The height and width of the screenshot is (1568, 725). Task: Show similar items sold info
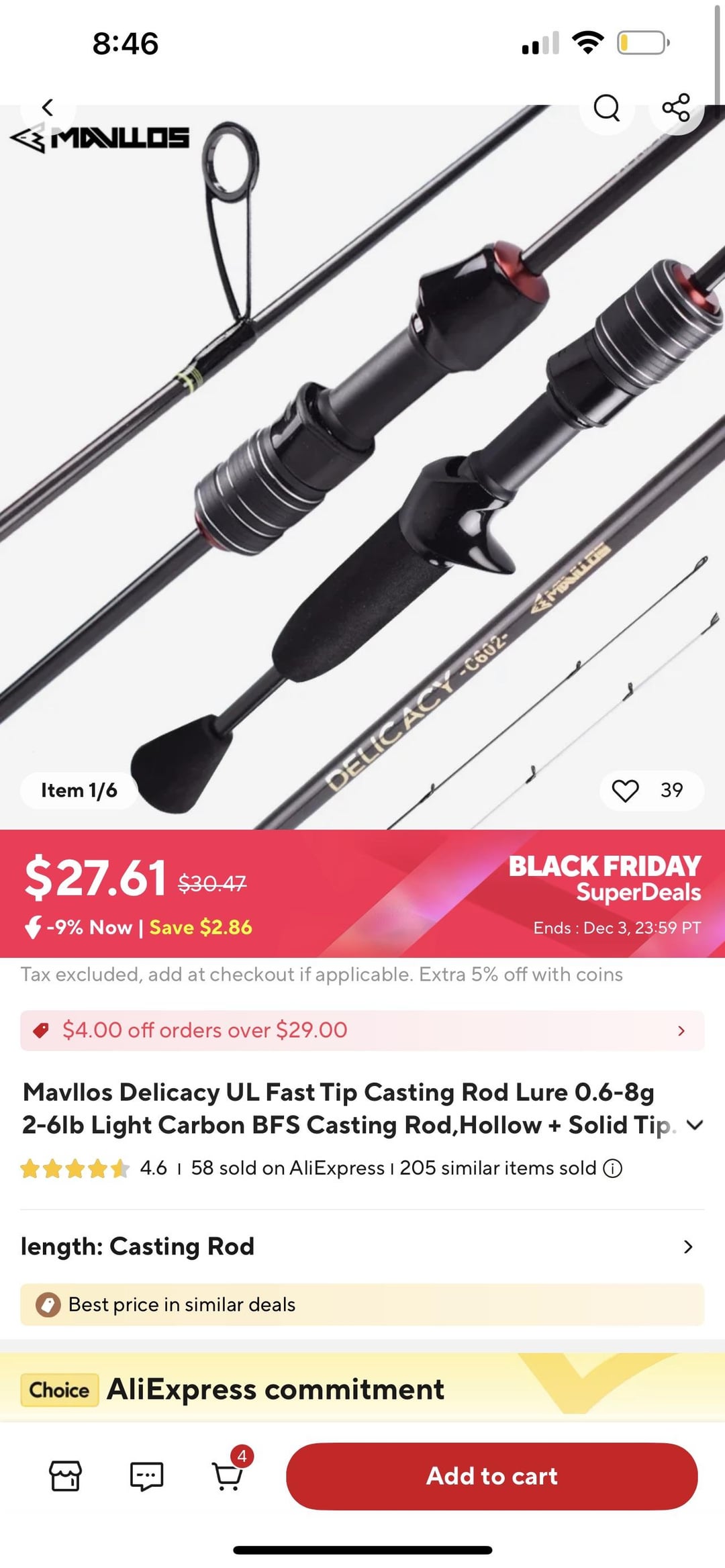[612, 1169]
